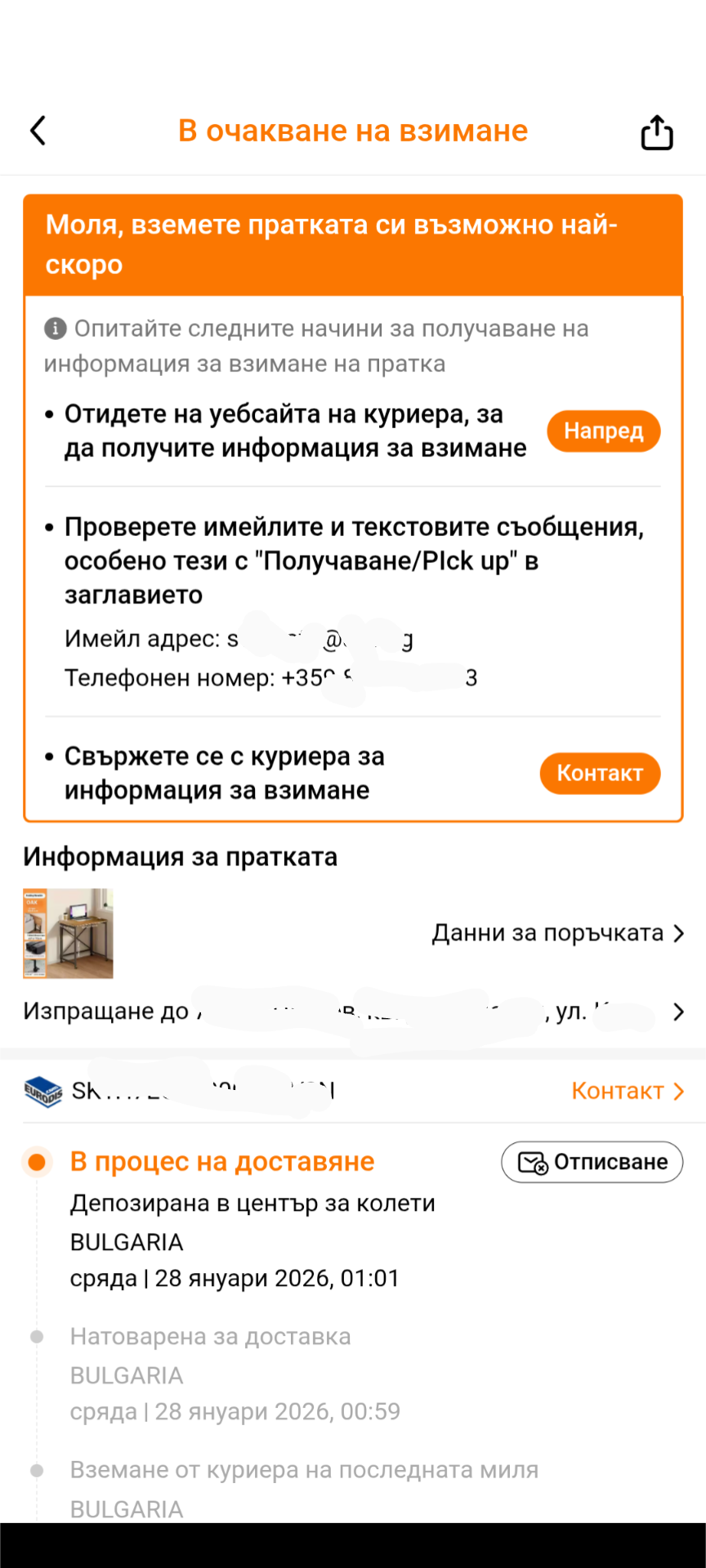Open Данни за поръчката details
The height and width of the screenshot is (1568, 706).
(x=557, y=933)
